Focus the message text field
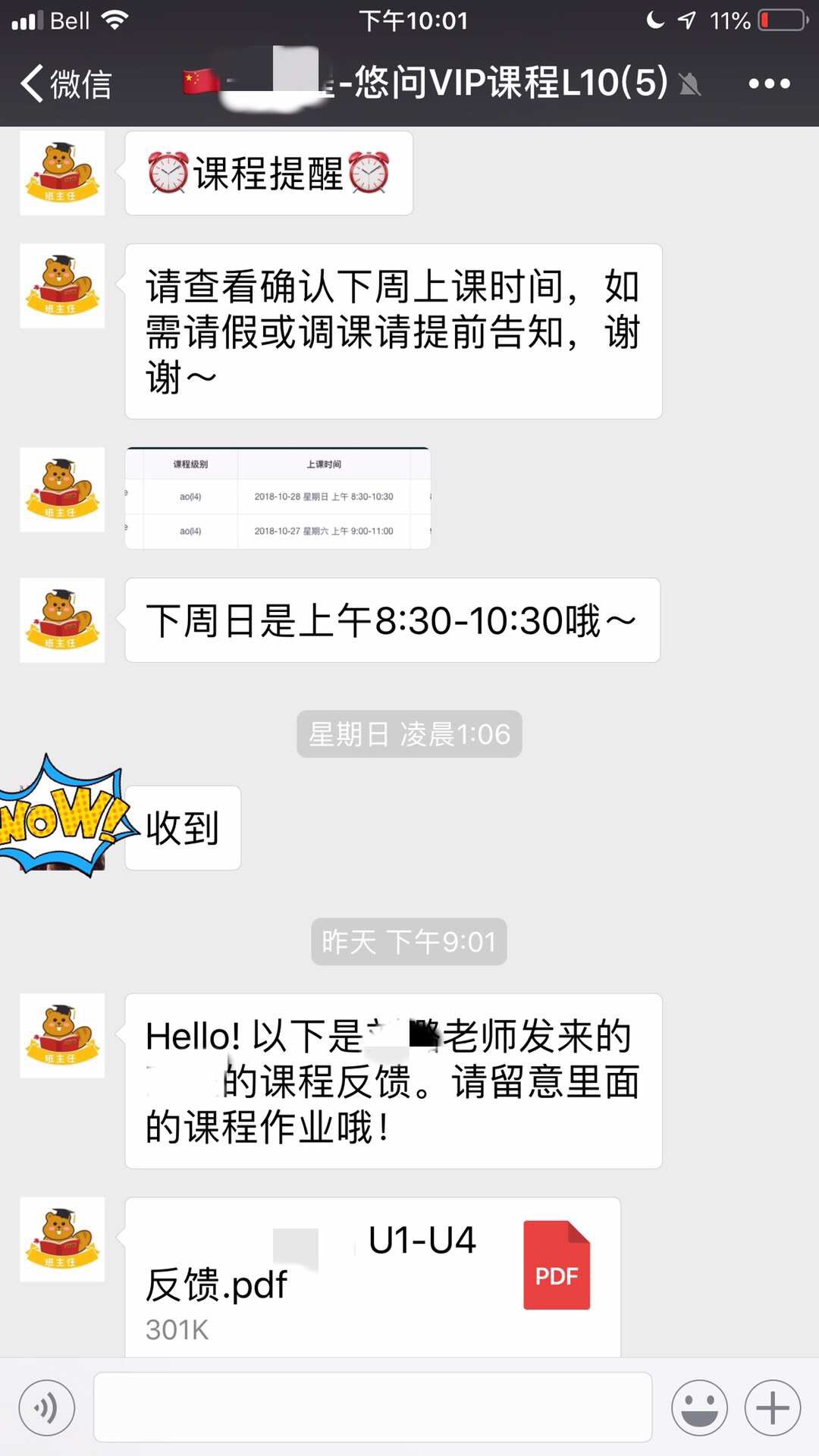819x1456 pixels. pos(372,1407)
